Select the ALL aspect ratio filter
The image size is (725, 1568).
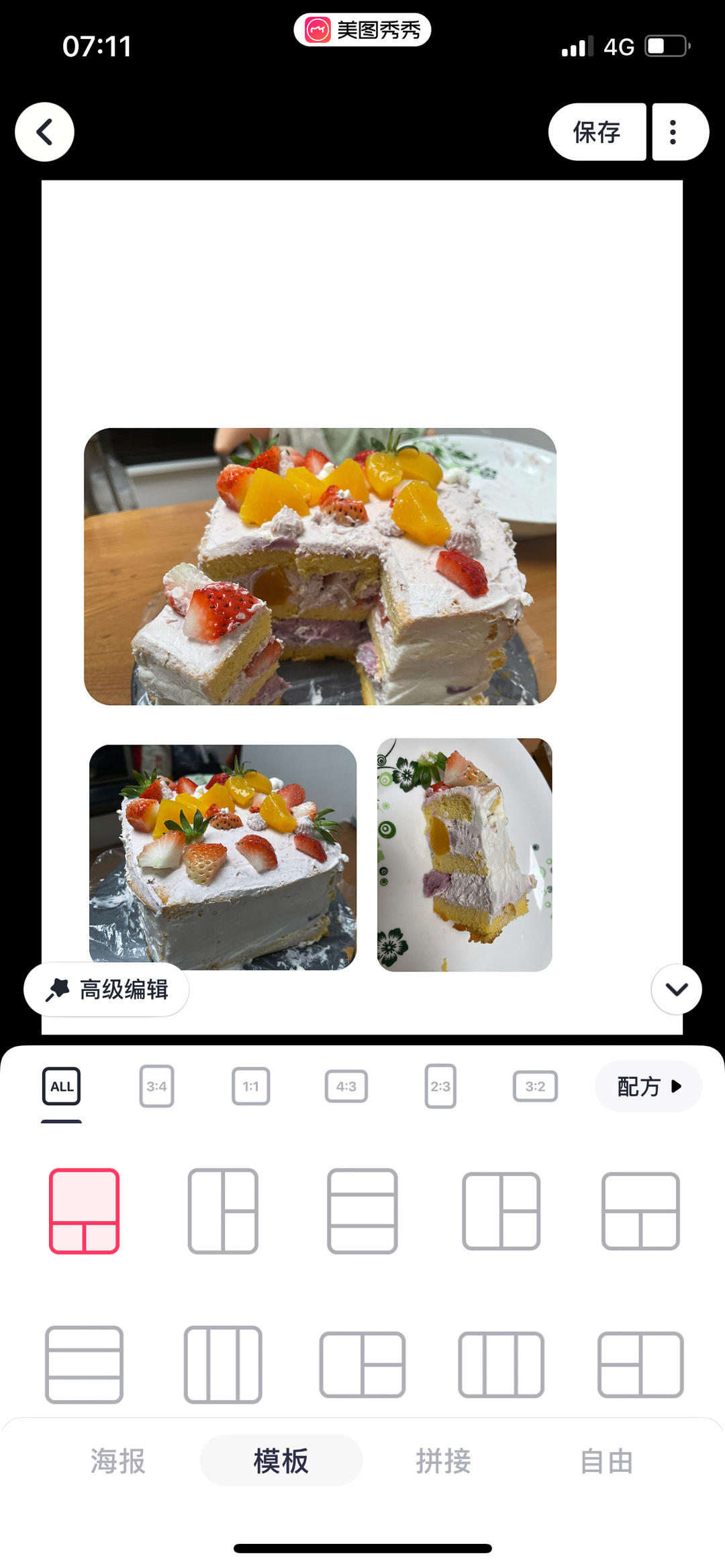61,1085
